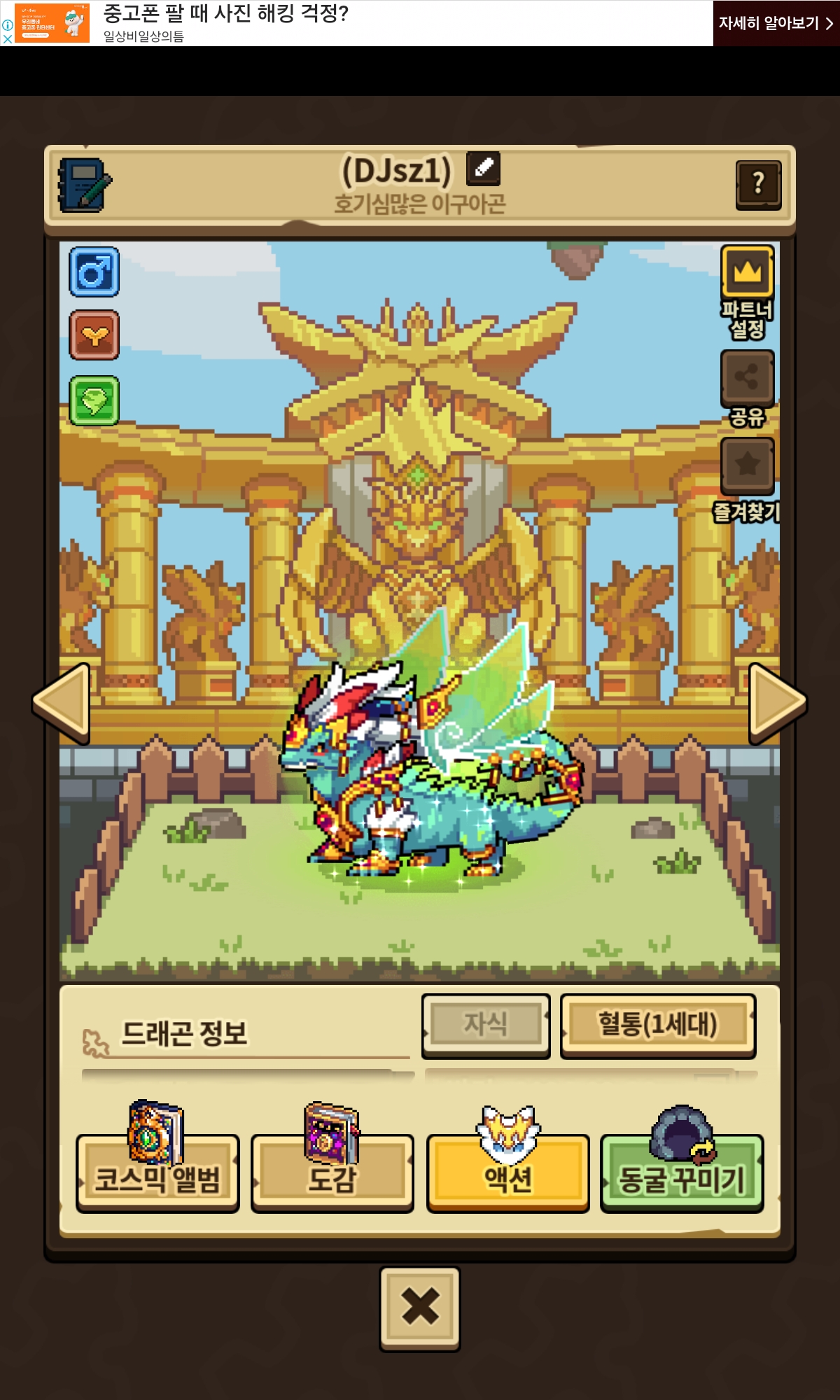
Task: Dismiss the ad banner X
Action: click(x=8, y=39)
